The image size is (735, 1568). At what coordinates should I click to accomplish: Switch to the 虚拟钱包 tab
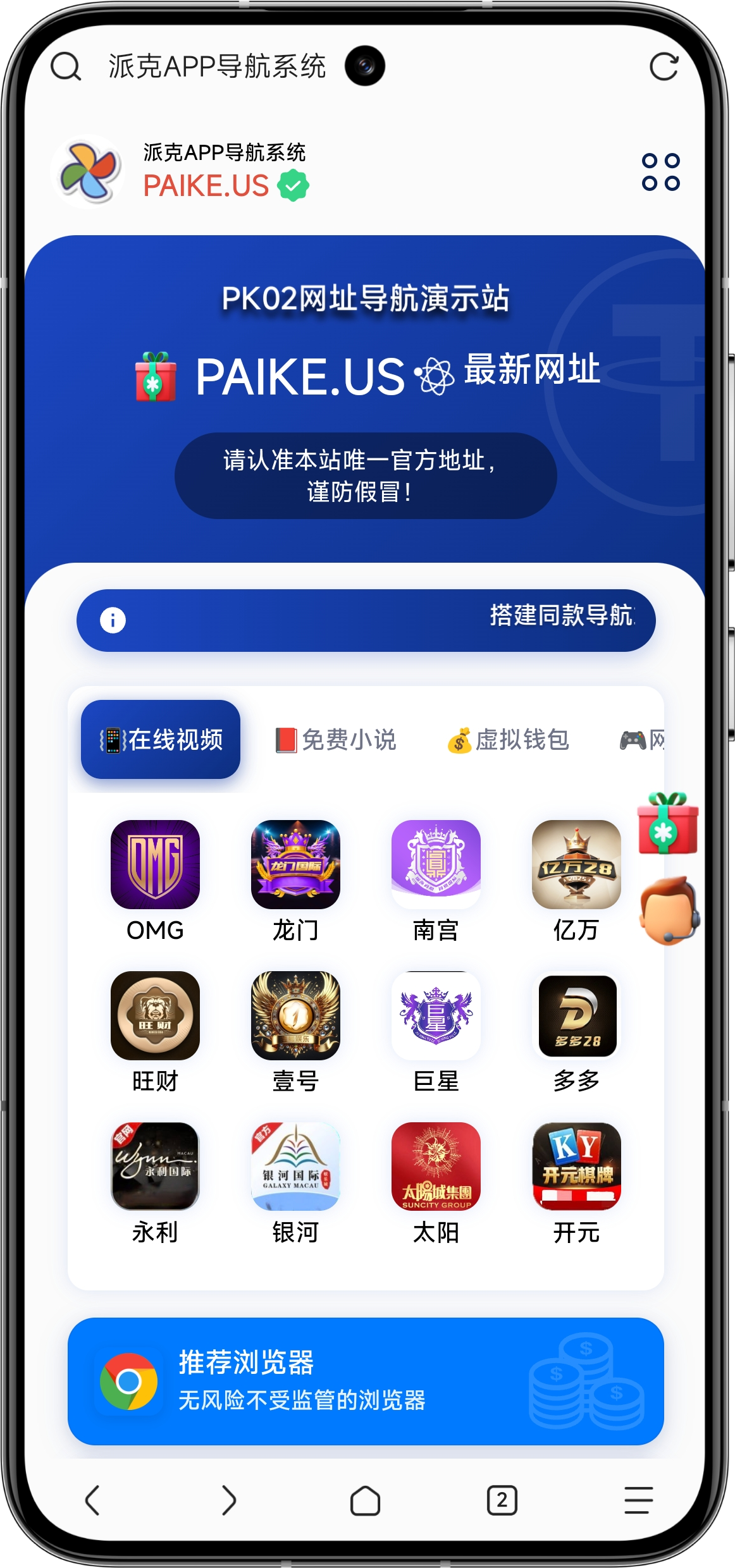click(x=509, y=740)
